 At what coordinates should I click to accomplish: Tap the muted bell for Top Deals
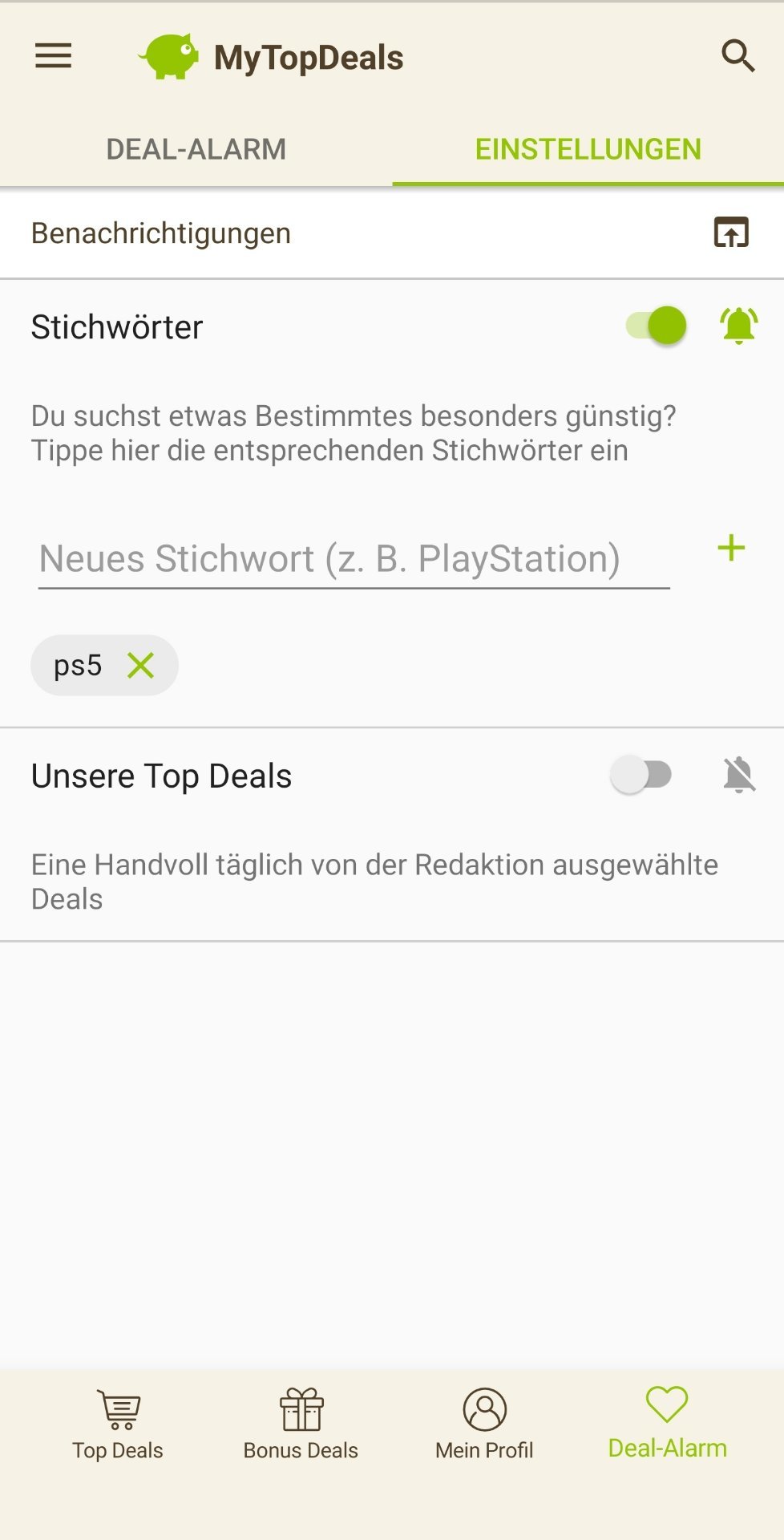coord(738,775)
